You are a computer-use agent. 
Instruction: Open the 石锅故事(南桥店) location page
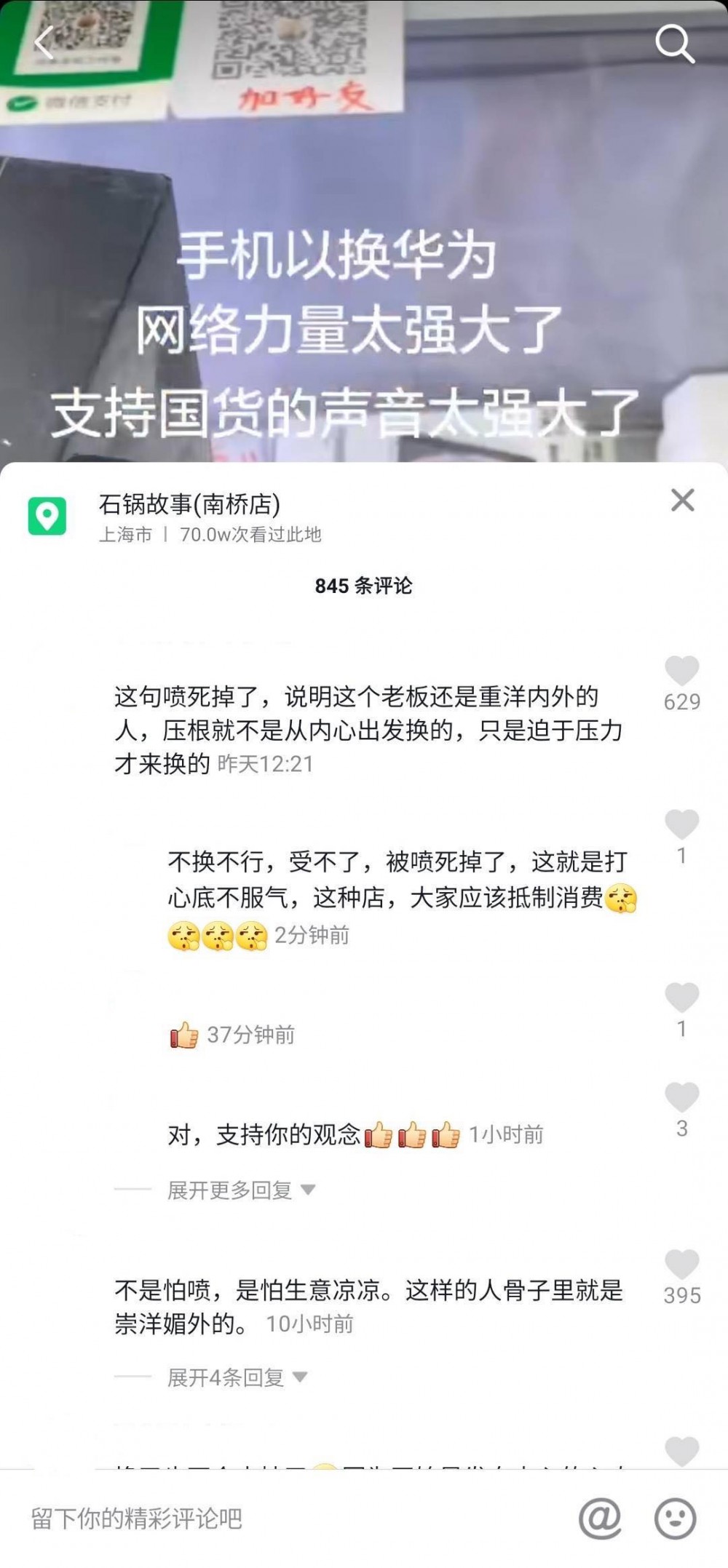190,506
